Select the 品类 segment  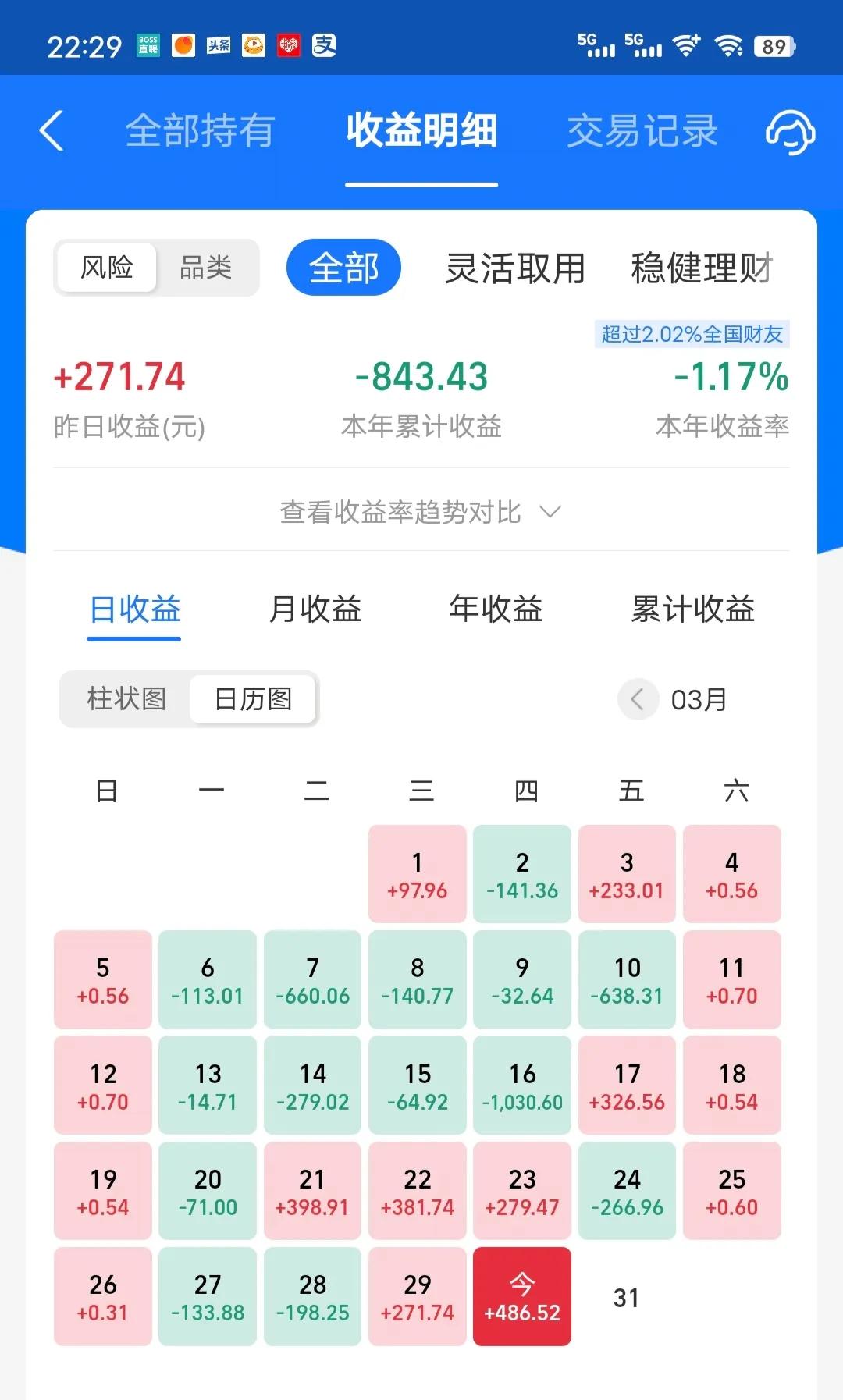click(x=206, y=268)
